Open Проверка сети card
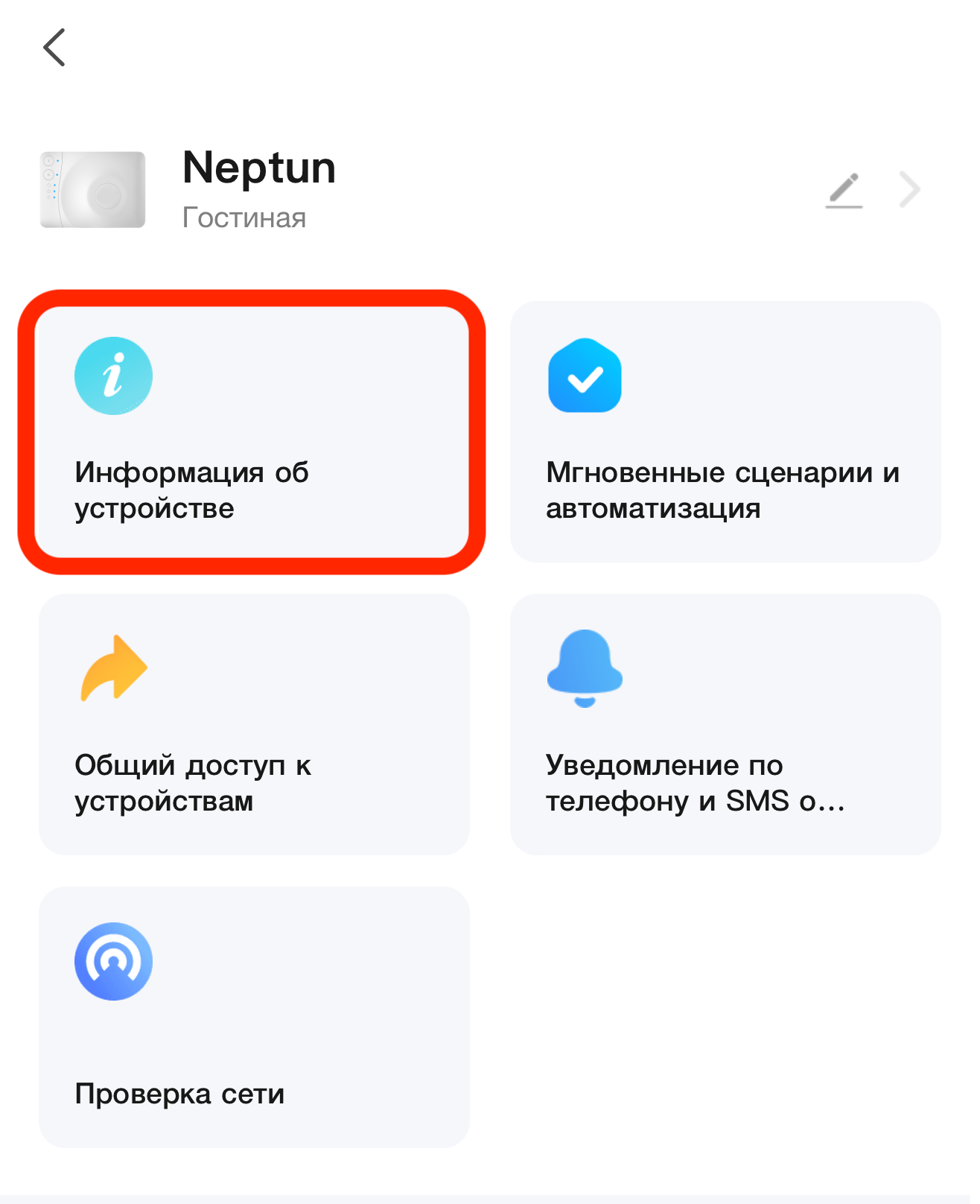 tap(253, 1017)
